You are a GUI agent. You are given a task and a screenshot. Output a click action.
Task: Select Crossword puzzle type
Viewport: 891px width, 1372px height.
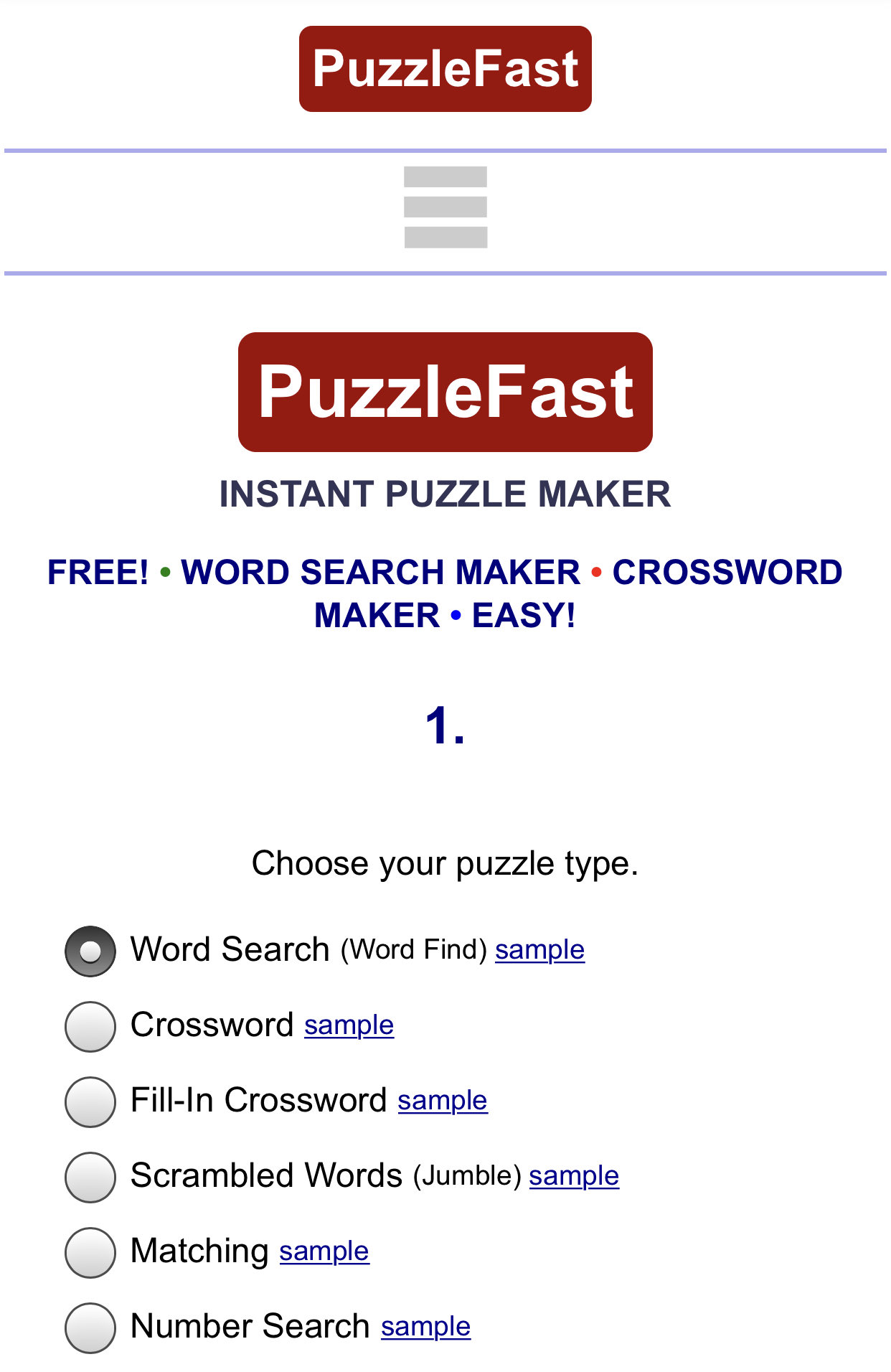(90, 1027)
